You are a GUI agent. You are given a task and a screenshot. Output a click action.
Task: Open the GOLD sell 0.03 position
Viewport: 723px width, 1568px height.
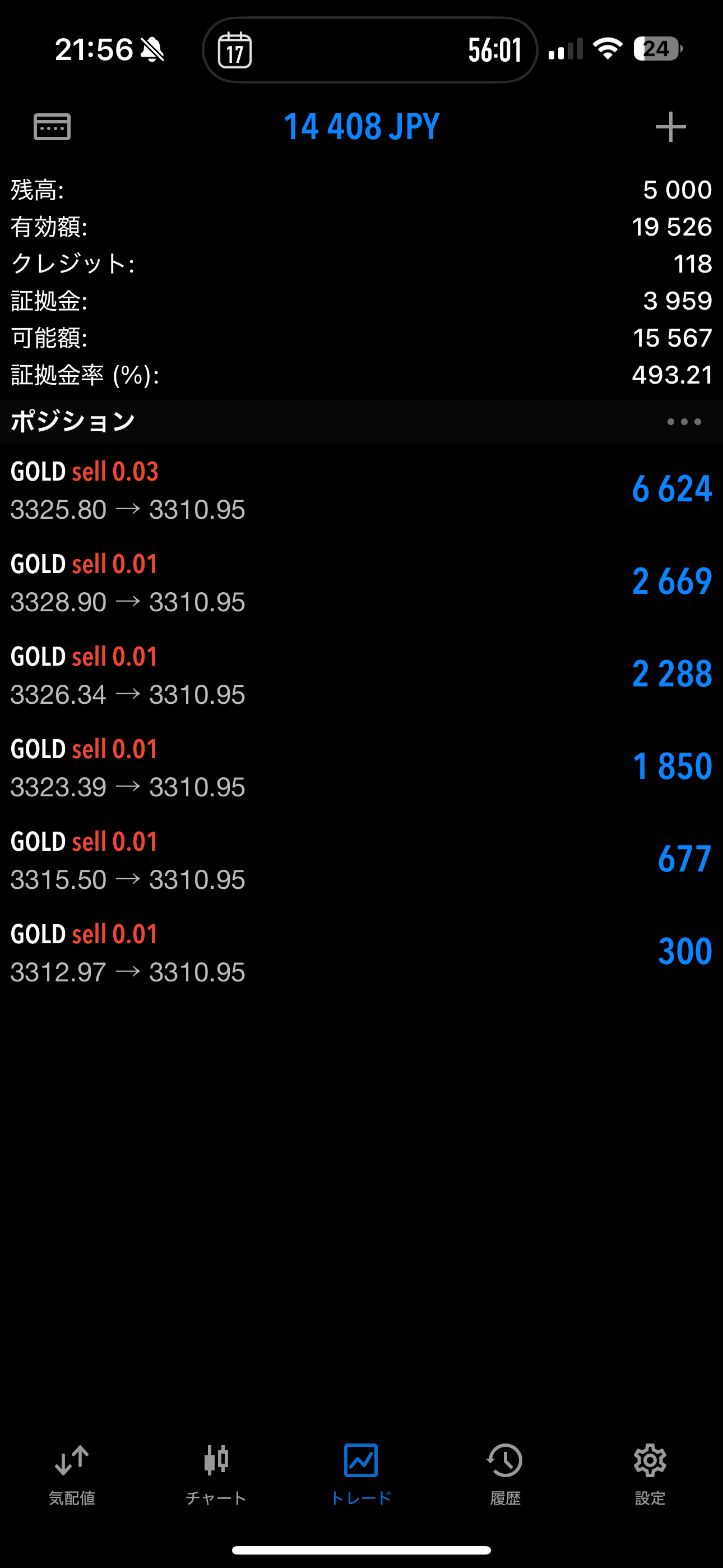[361, 490]
